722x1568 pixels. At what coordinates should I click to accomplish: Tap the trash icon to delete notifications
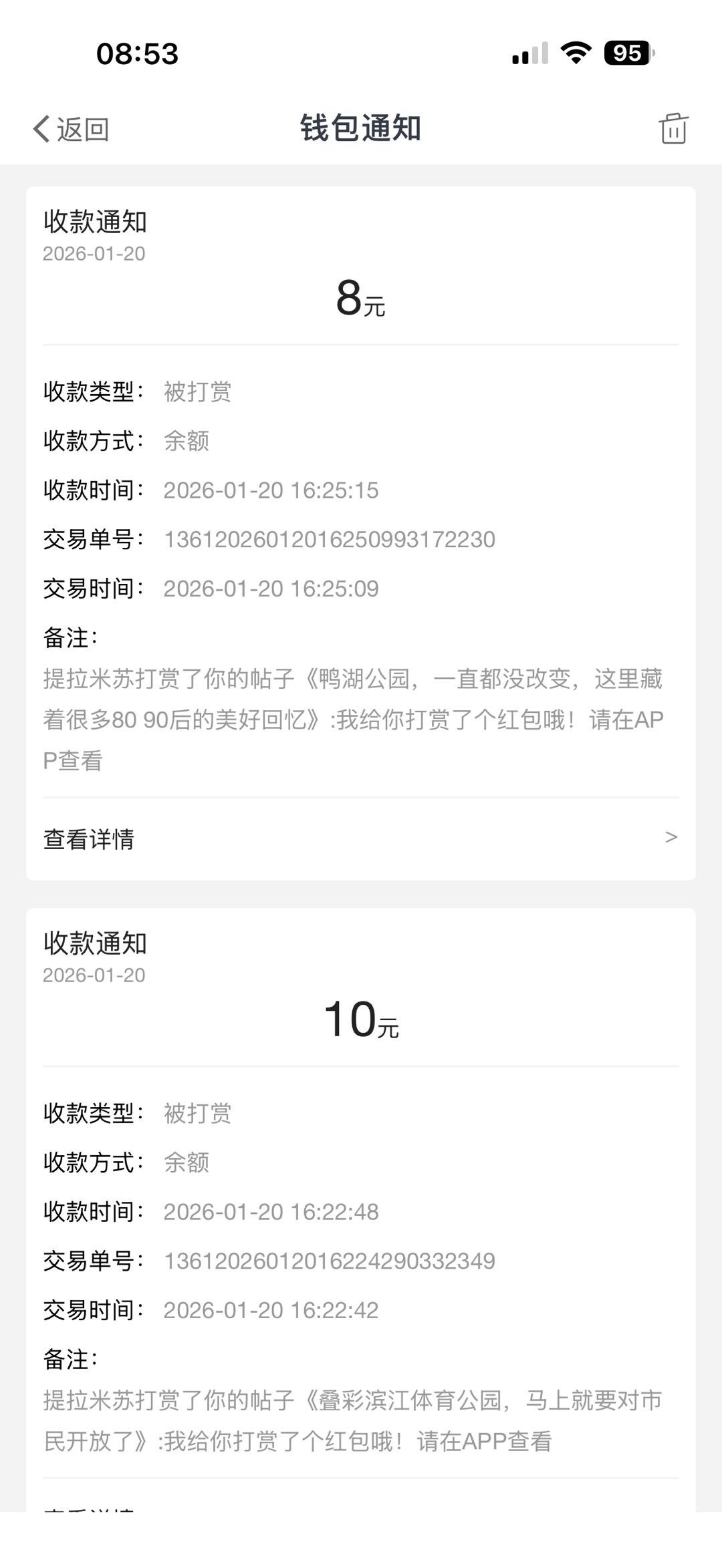[x=673, y=128]
